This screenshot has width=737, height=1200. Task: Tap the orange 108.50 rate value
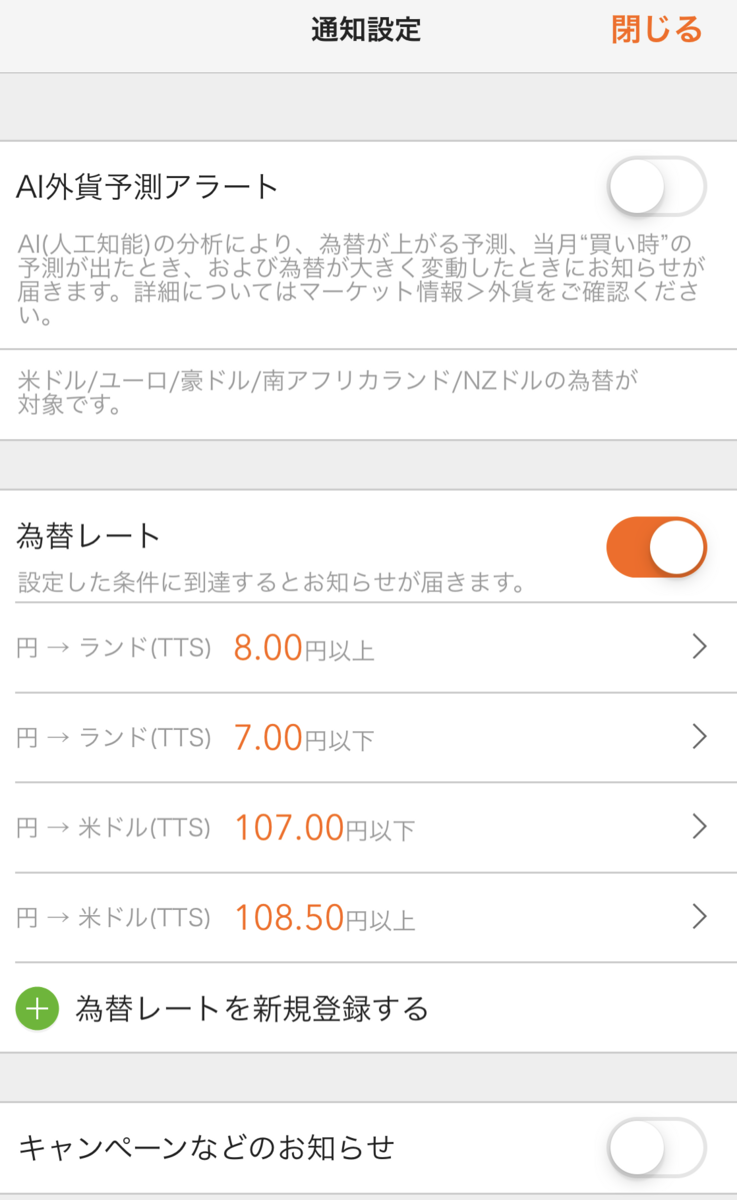pos(290,917)
